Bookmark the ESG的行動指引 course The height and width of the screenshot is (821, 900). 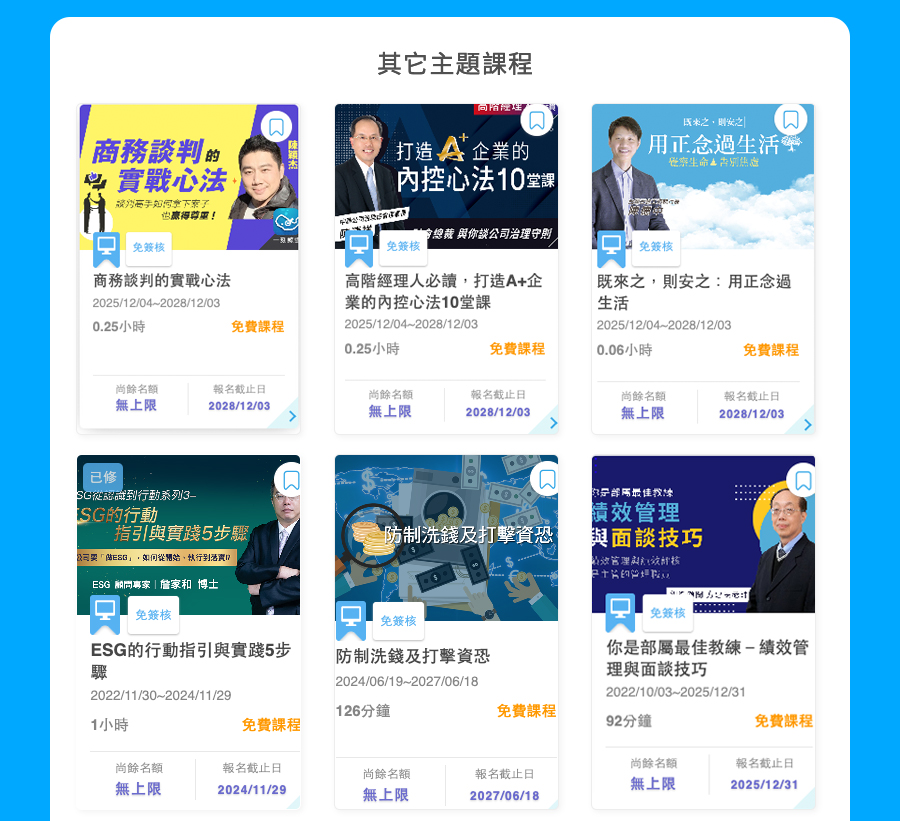click(x=290, y=480)
